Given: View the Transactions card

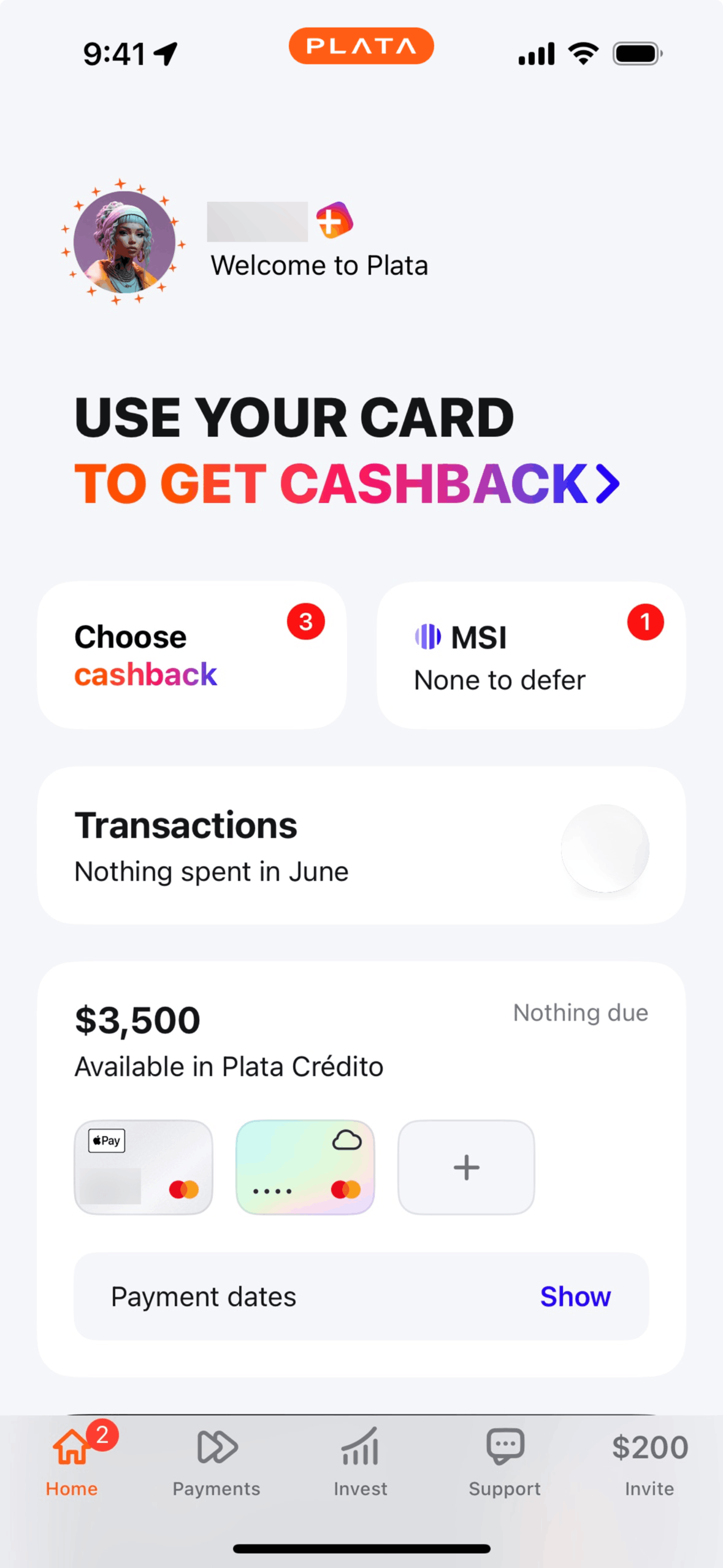Looking at the screenshot, I should coord(361,845).
